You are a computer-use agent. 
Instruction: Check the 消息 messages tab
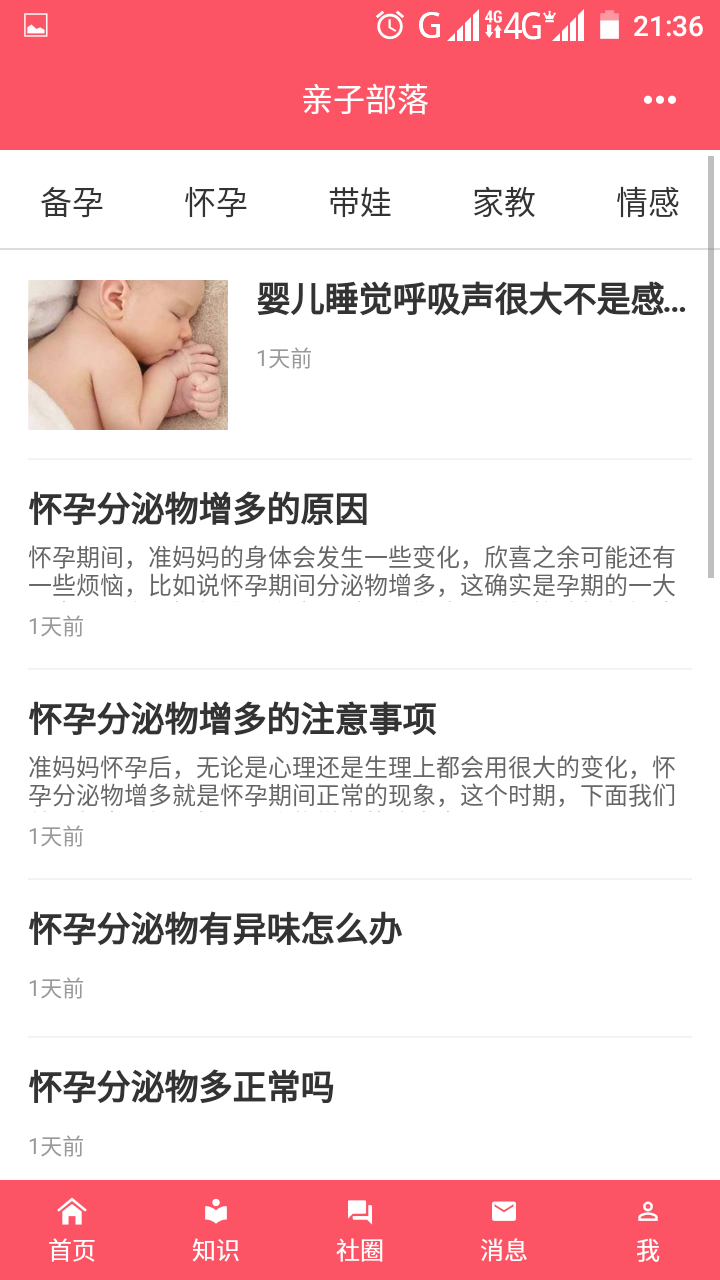click(504, 1230)
